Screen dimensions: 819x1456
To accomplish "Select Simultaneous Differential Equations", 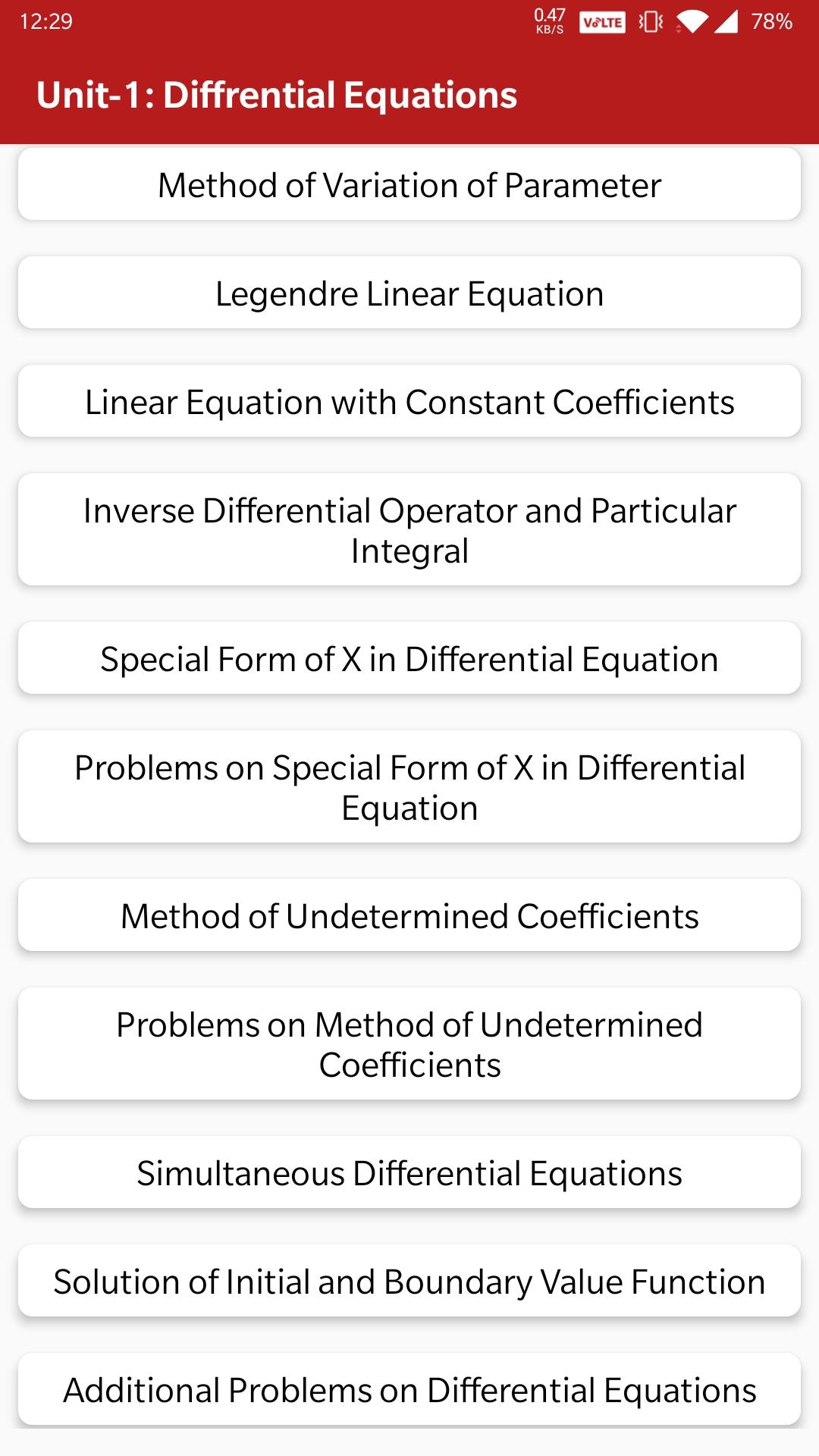I will (x=409, y=1173).
